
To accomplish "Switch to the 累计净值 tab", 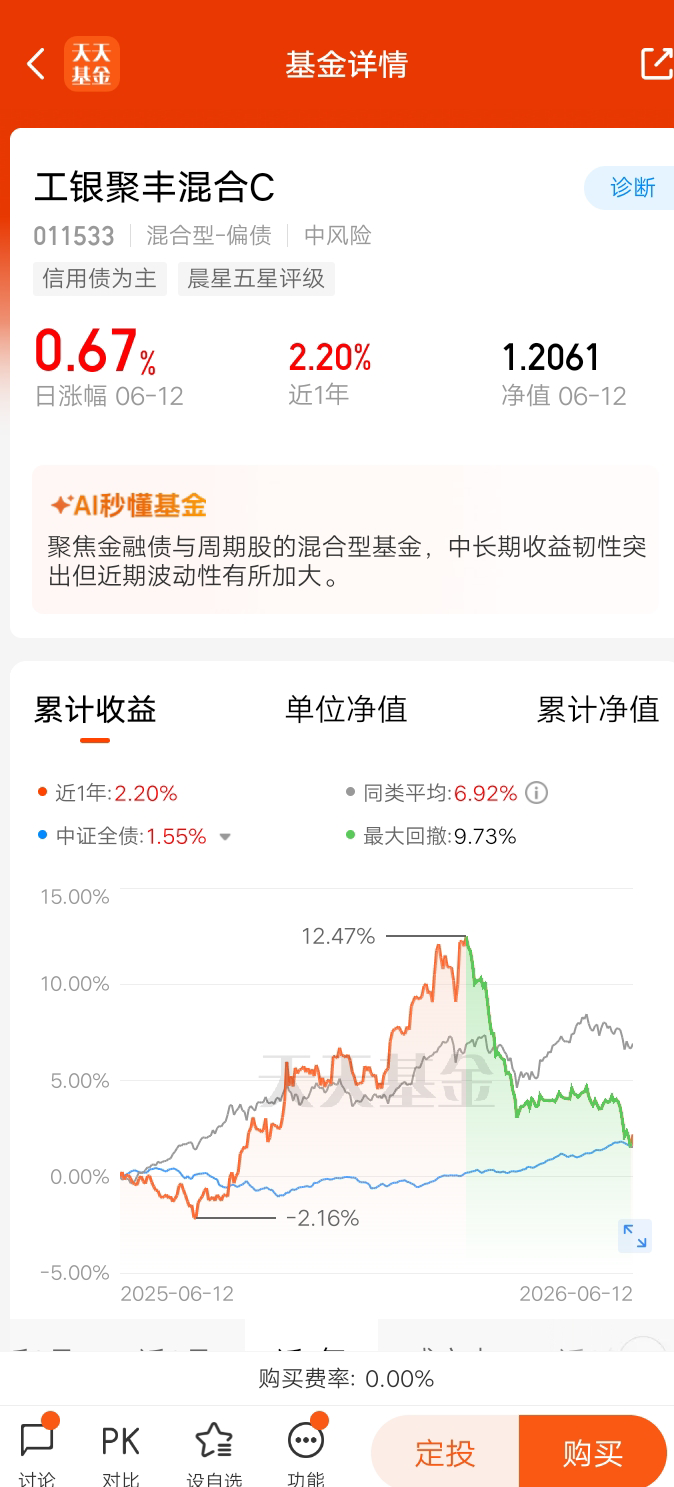I will click(x=598, y=710).
